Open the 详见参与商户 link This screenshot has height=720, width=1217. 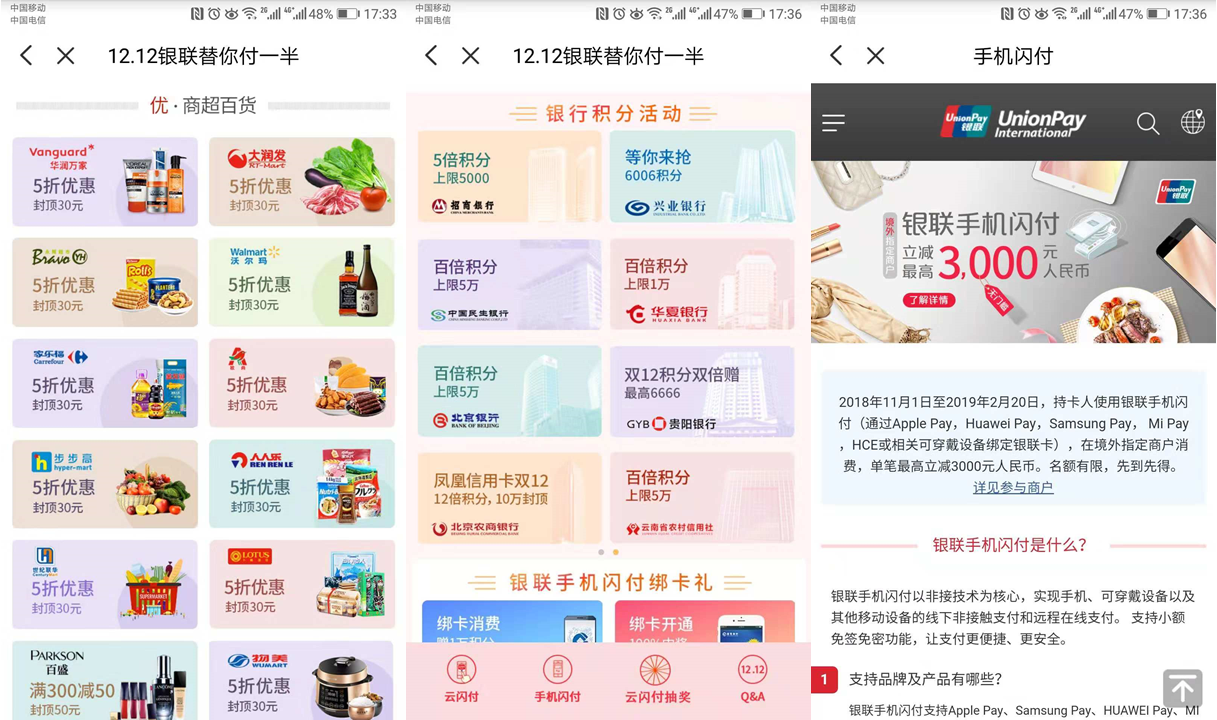coord(1013,487)
